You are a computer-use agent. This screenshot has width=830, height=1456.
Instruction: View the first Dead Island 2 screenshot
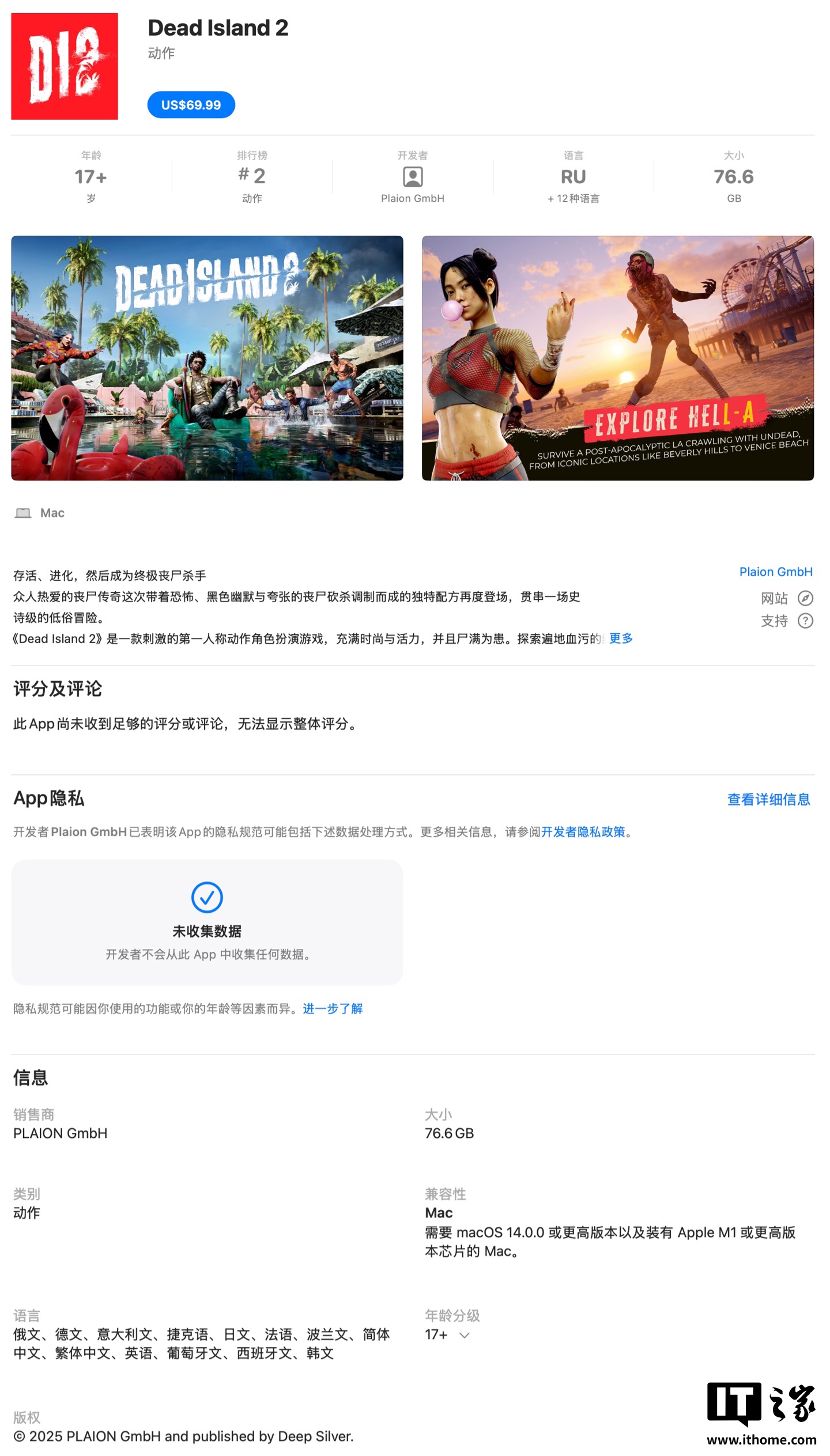click(207, 358)
